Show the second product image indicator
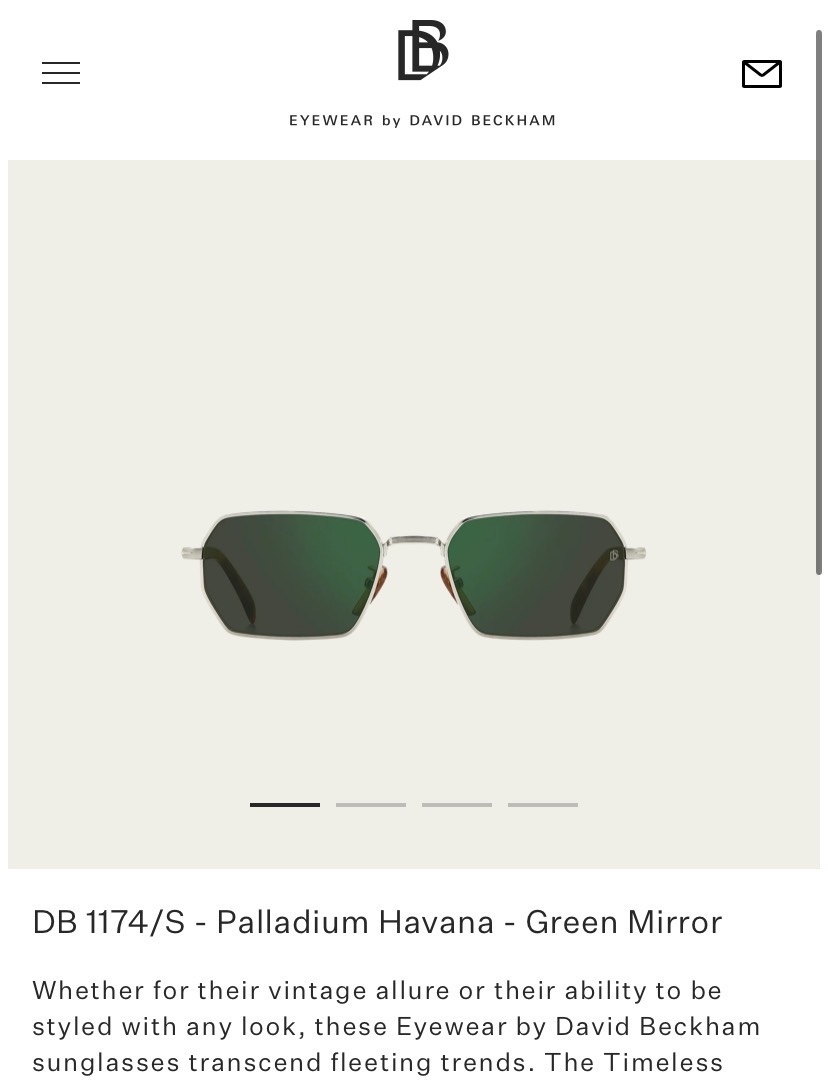This screenshot has height=1084, width=828. tap(371, 804)
